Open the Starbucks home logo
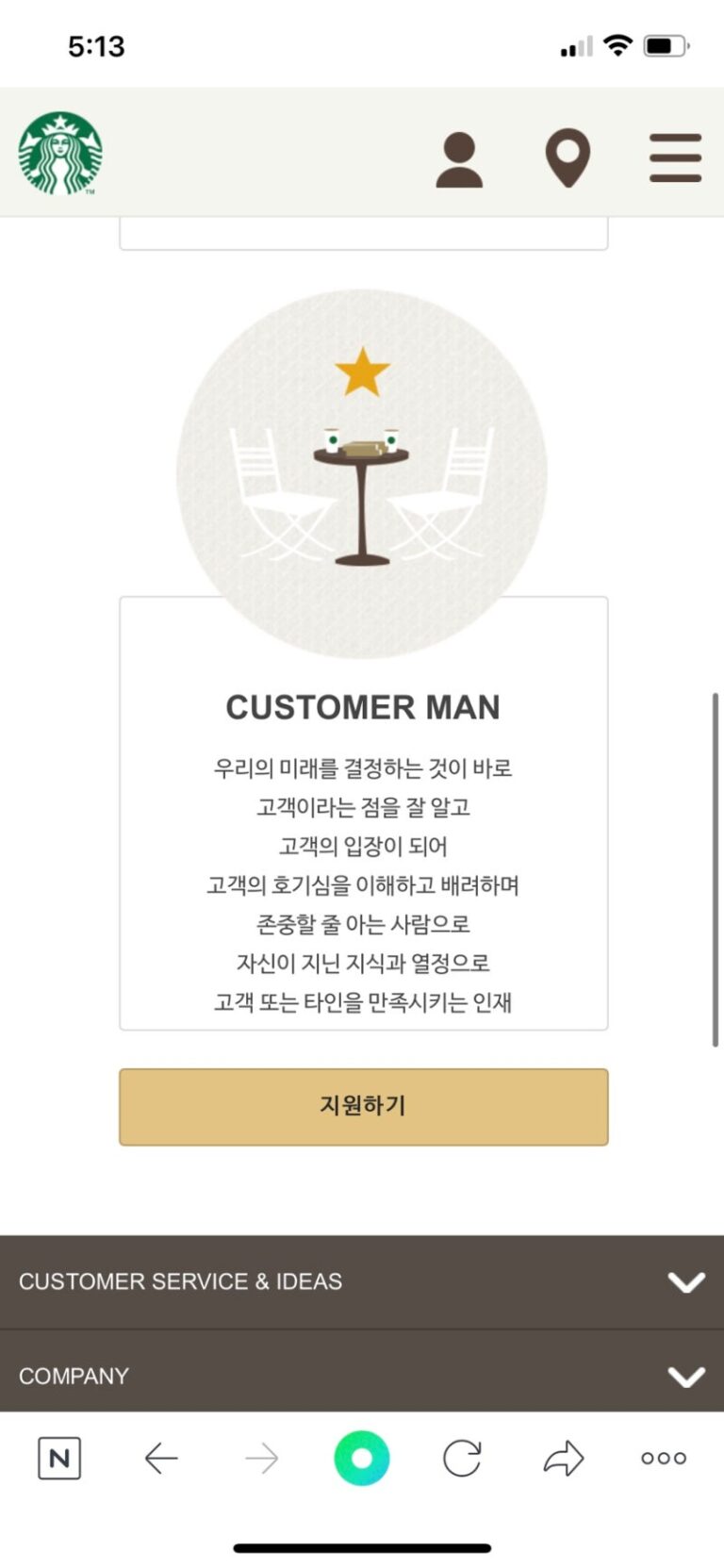Screen dimensions: 724x1568 click(60, 154)
